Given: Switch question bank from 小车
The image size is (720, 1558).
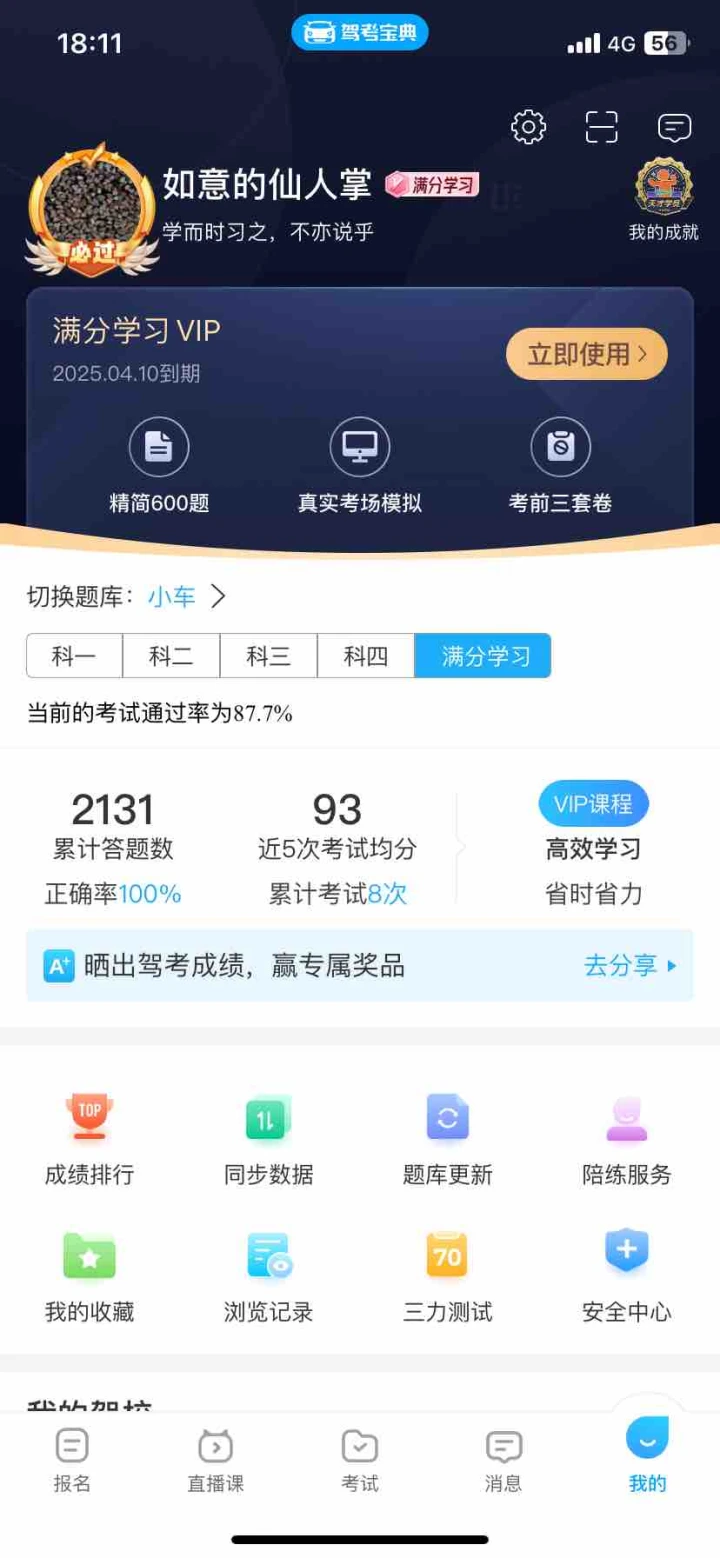Looking at the screenshot, I should coord(187,597).
